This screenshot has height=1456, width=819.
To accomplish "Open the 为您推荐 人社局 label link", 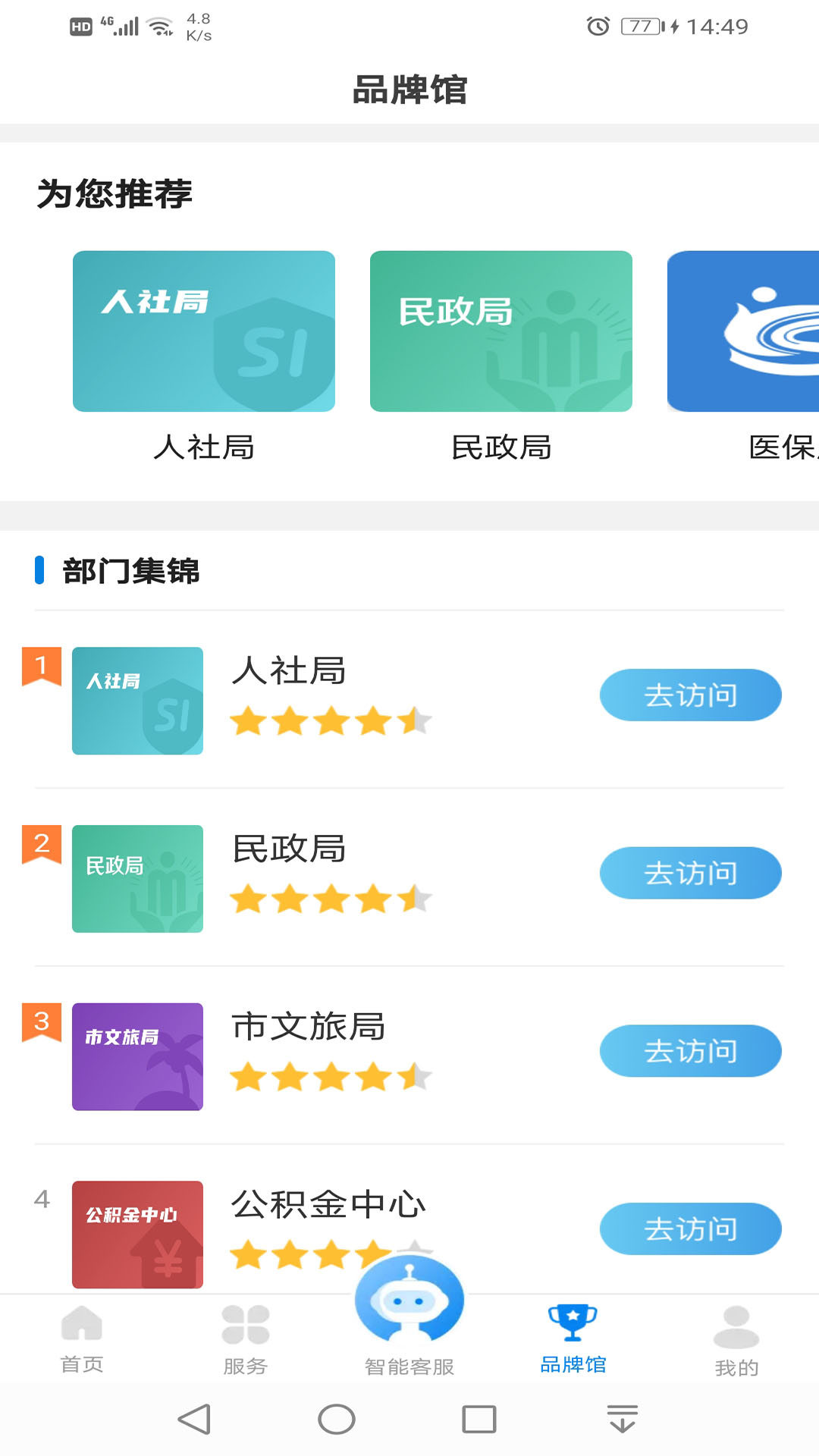I will point(203,449).
